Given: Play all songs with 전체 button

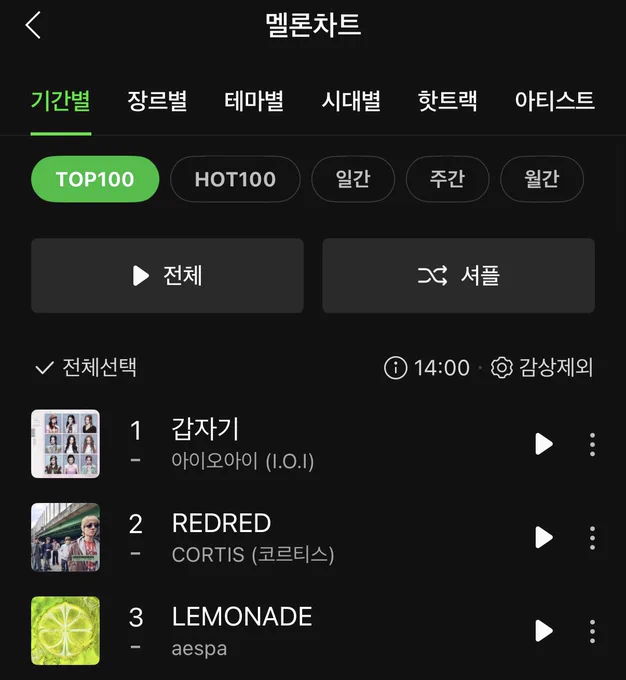Looking at the screenshot, I should (x=167, y=275).
